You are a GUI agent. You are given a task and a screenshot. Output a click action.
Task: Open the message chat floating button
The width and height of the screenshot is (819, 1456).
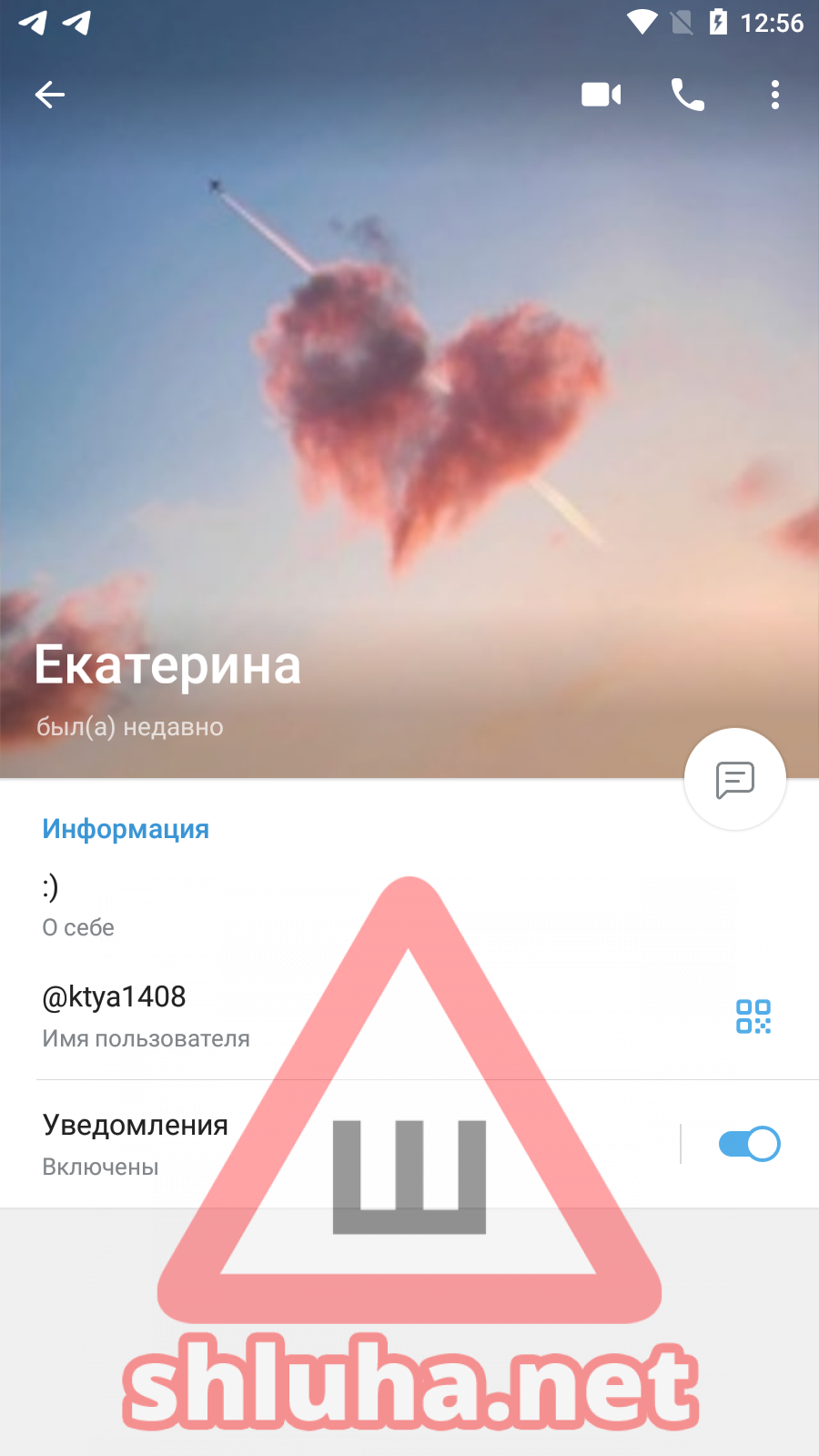click(x=734, y=779)
